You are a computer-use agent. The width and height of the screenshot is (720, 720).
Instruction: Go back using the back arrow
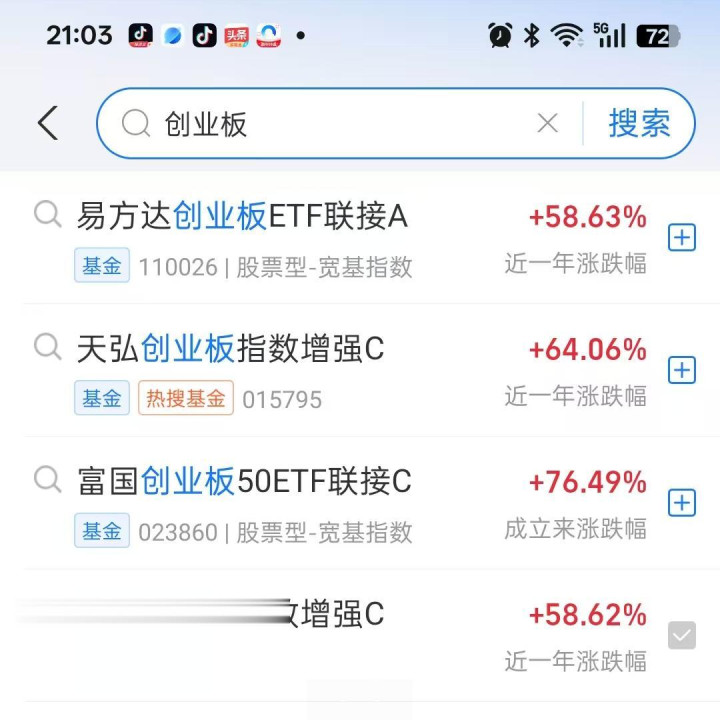48,123
